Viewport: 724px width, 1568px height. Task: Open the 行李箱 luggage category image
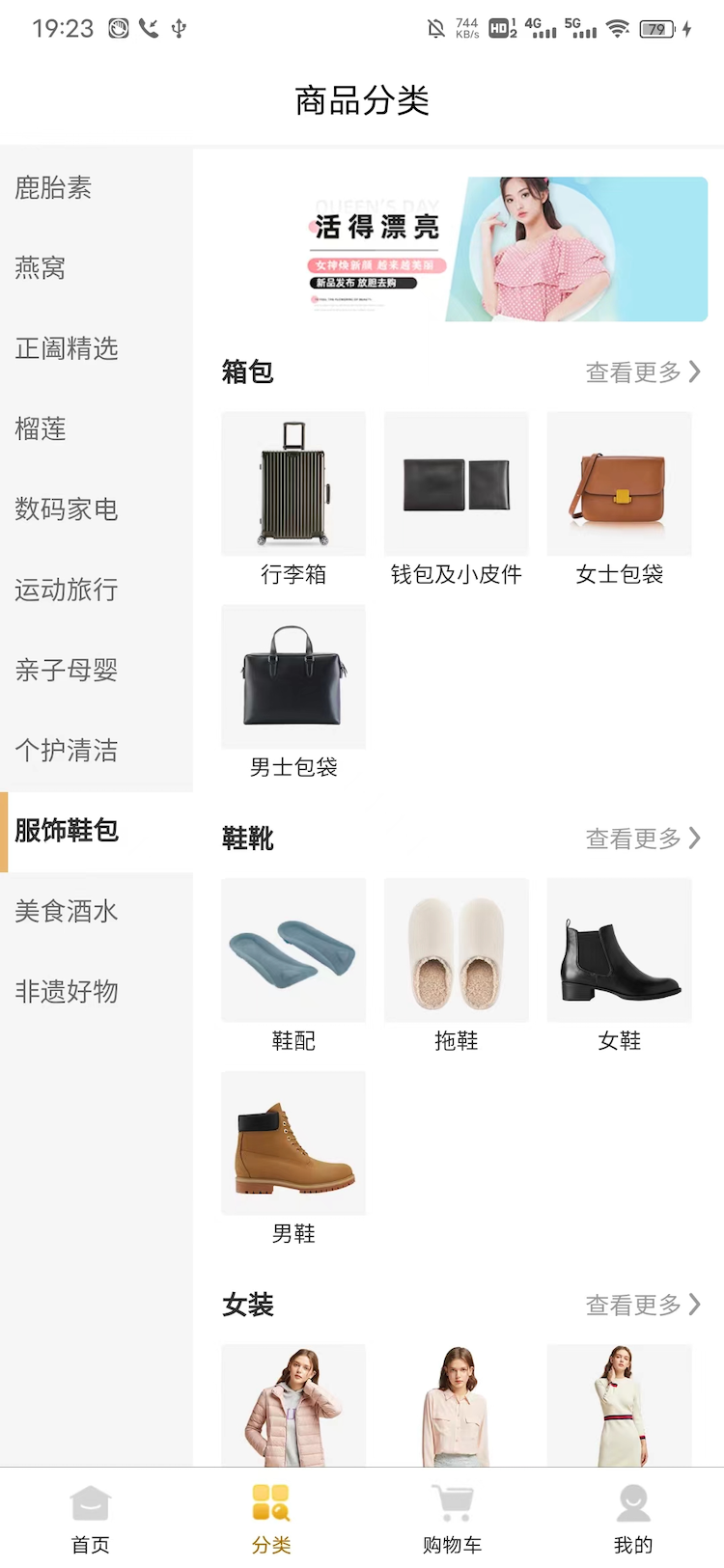(x=292, y=483)
